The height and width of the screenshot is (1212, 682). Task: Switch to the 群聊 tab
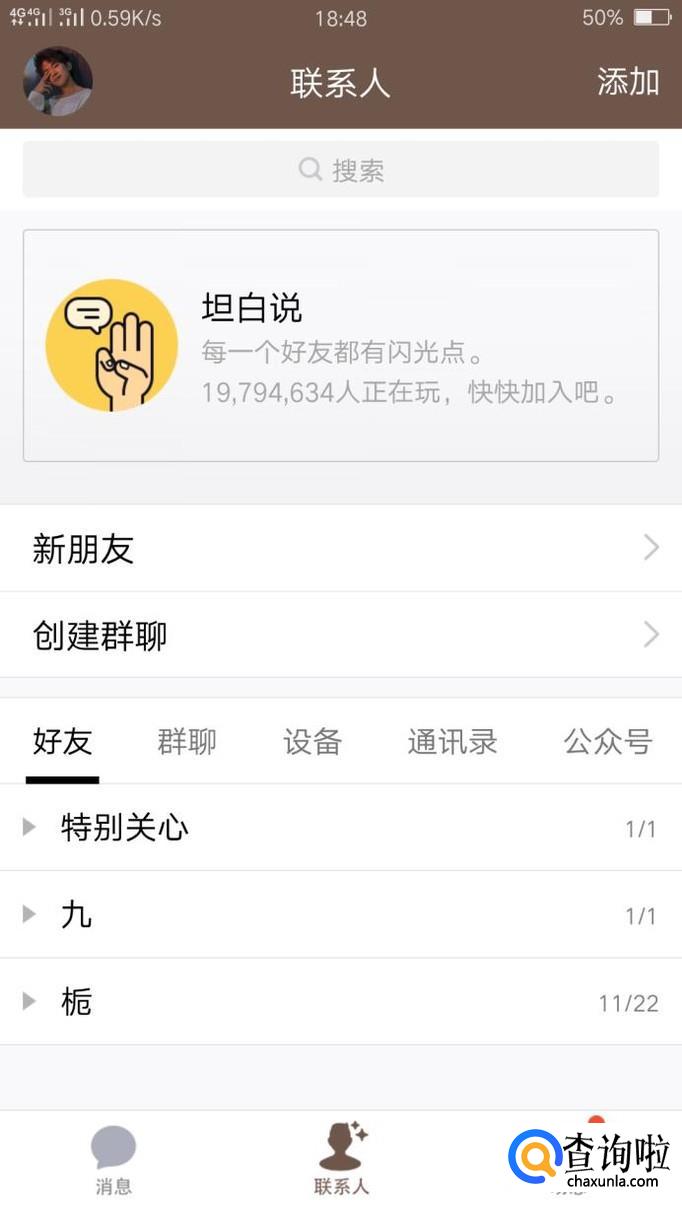tap(187, 742)
